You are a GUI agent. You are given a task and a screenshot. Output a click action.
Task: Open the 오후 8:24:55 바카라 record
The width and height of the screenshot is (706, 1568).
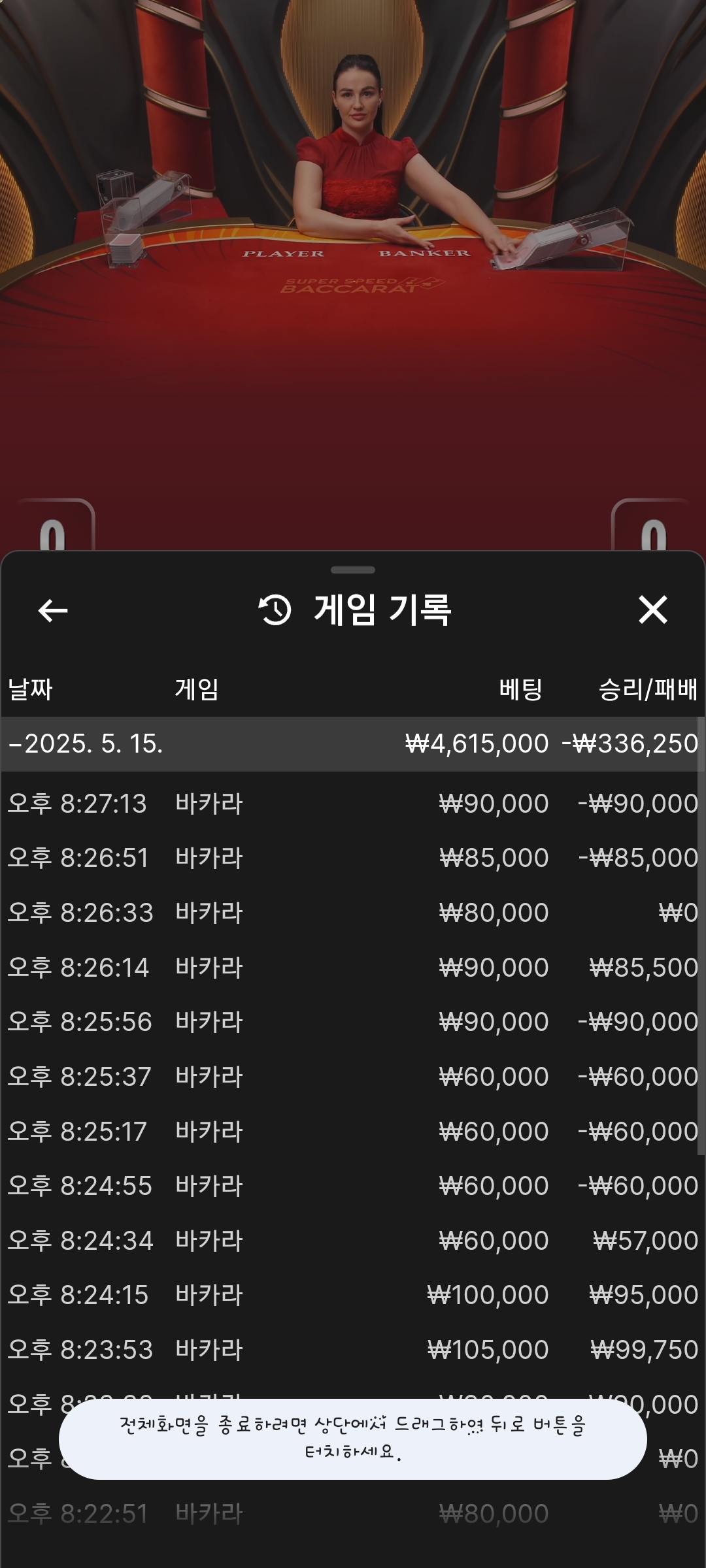(x=353, y=1186)
